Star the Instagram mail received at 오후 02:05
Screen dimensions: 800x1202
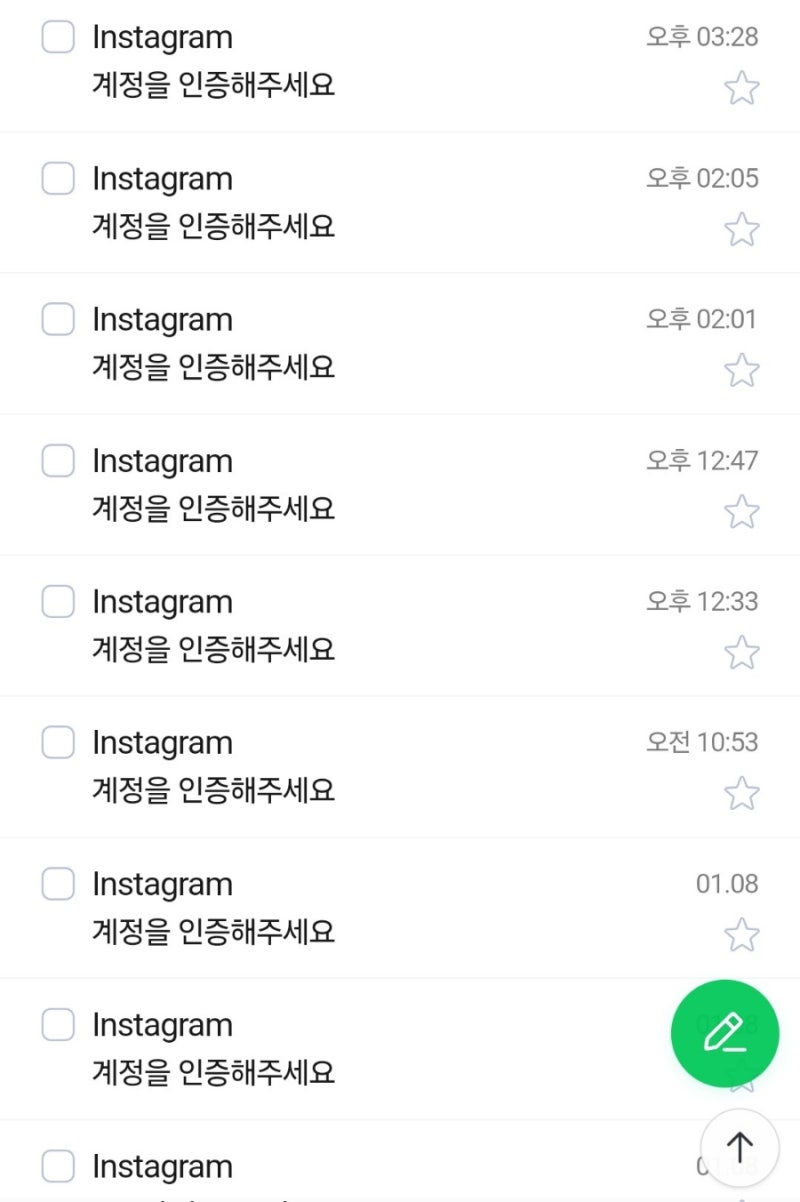coord(742,229)
